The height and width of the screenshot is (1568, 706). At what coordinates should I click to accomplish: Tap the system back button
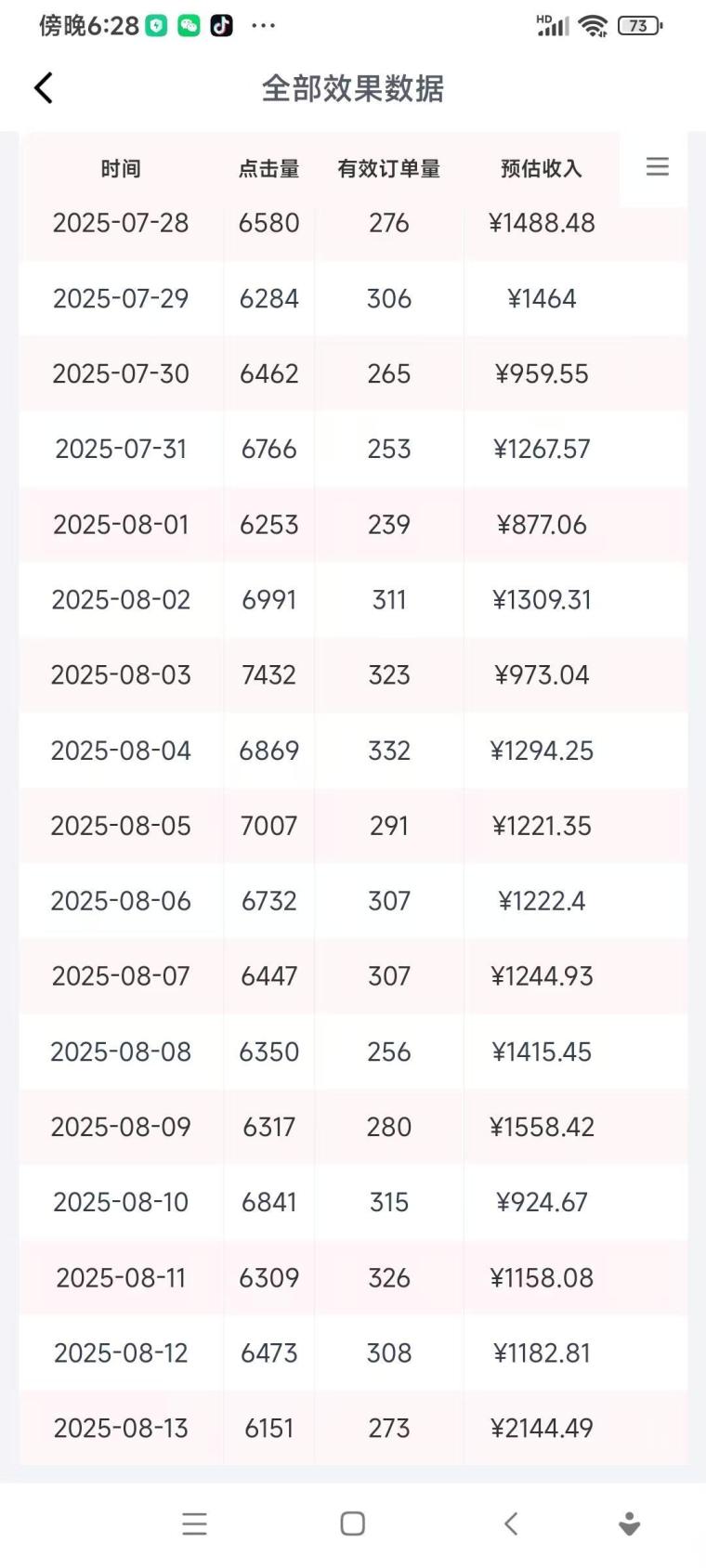pos(510,1523)
